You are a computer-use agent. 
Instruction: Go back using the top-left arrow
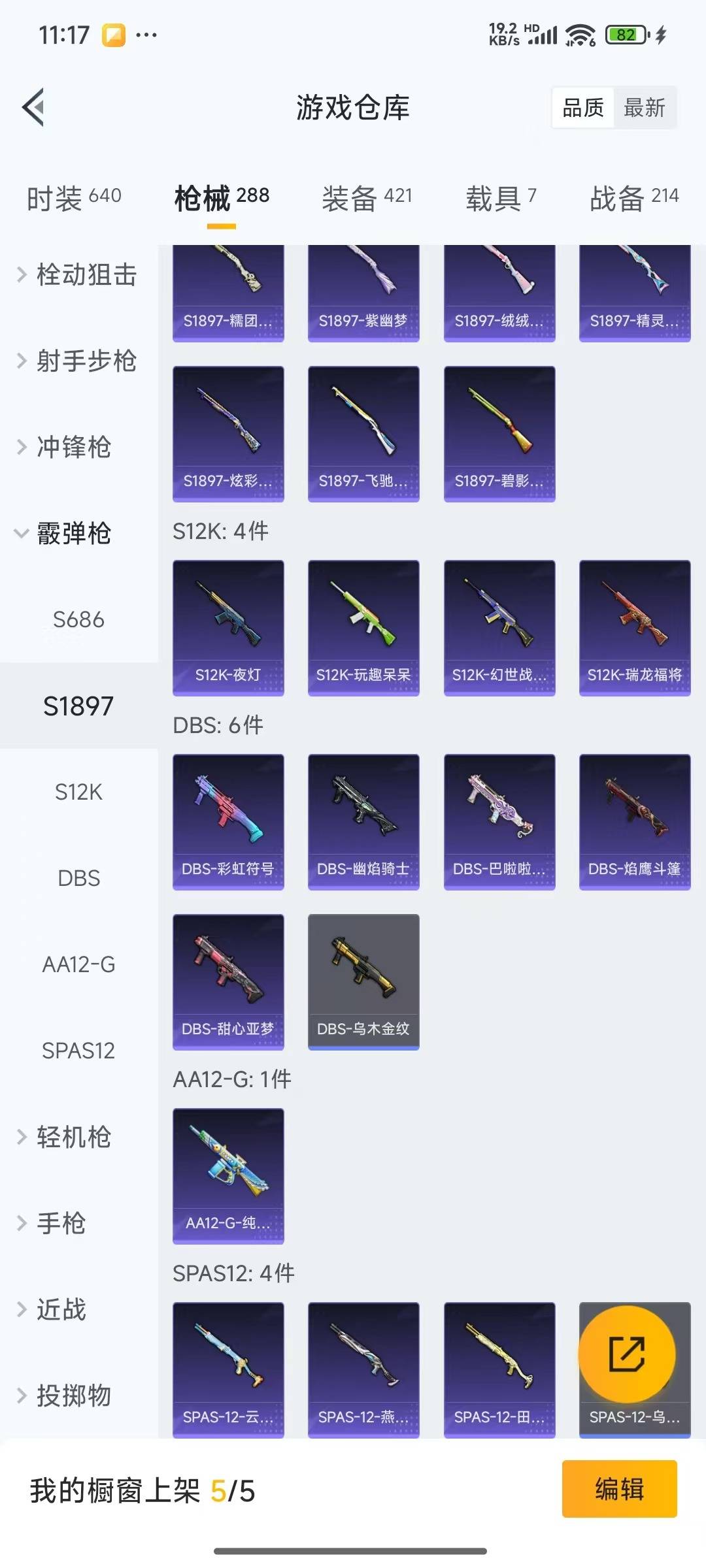tap(34, 107)
